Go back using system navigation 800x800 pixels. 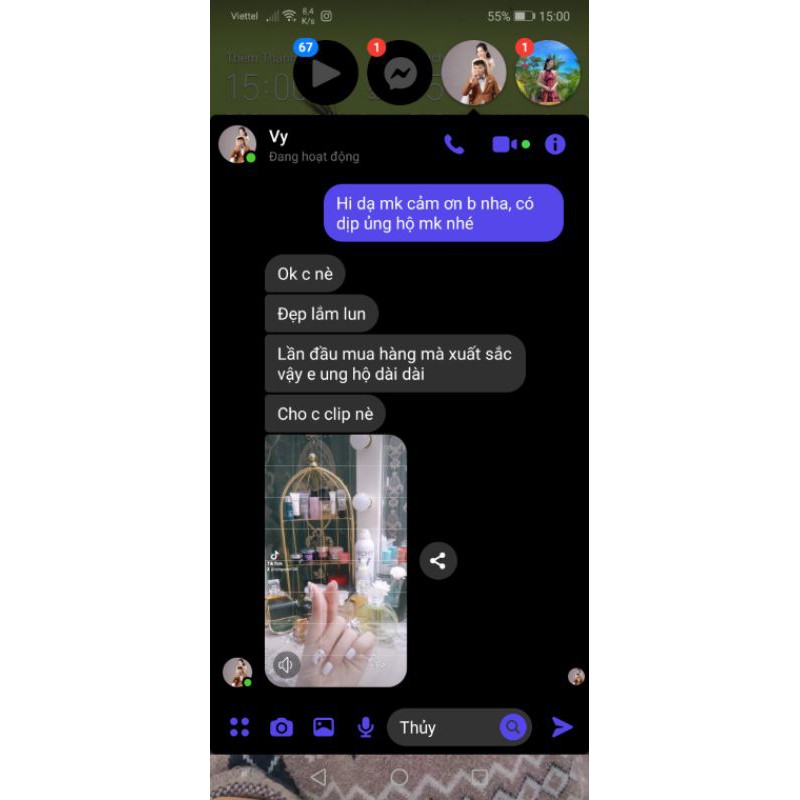tap(318, 777)
